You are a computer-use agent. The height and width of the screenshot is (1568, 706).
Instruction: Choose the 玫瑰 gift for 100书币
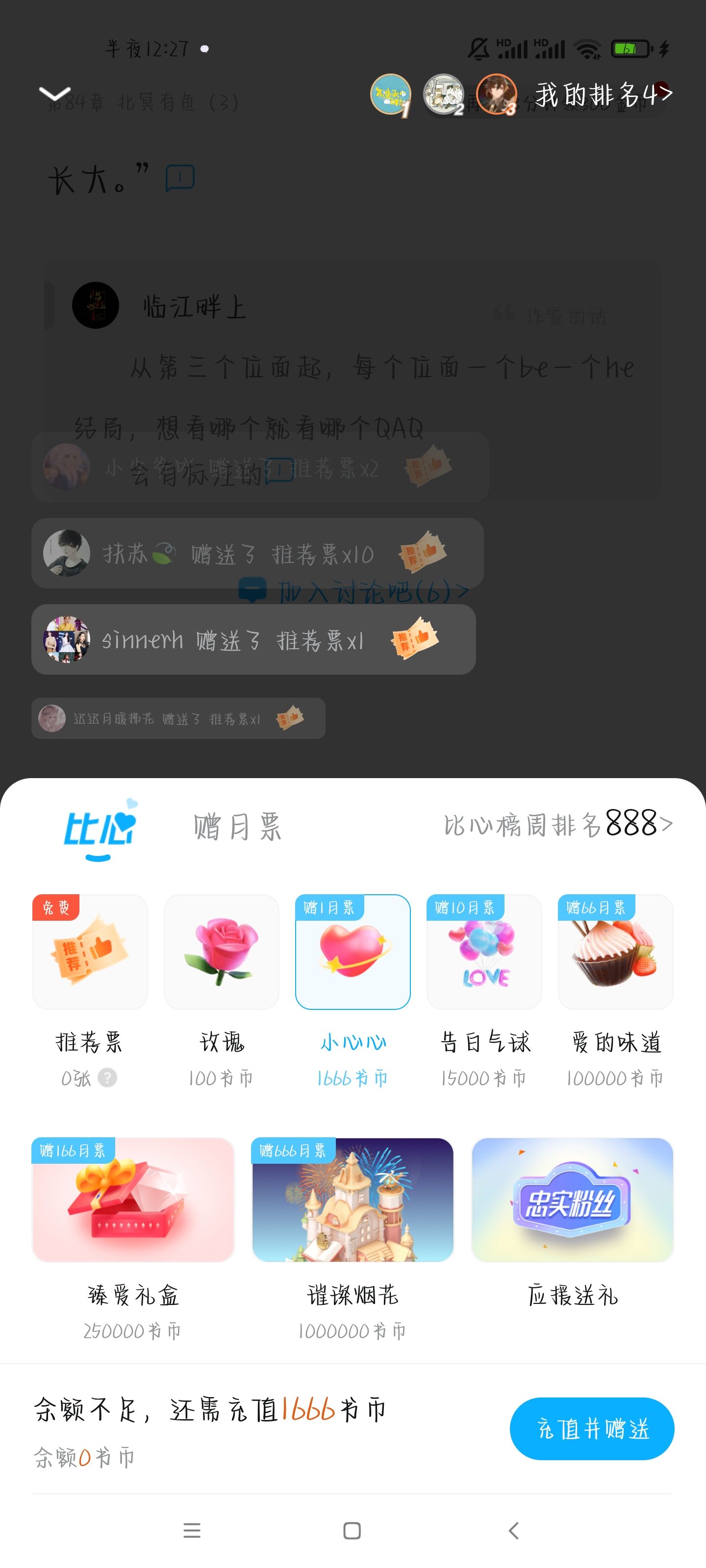tap(221, 952)
